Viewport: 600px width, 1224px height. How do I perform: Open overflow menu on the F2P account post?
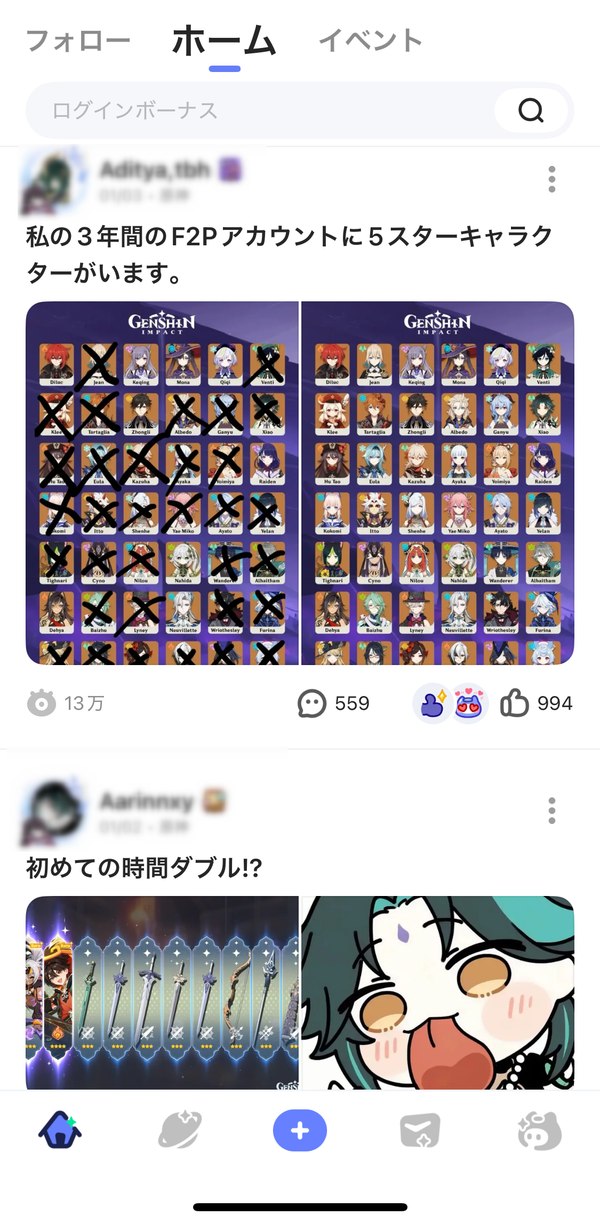click(x=551, y=180)
